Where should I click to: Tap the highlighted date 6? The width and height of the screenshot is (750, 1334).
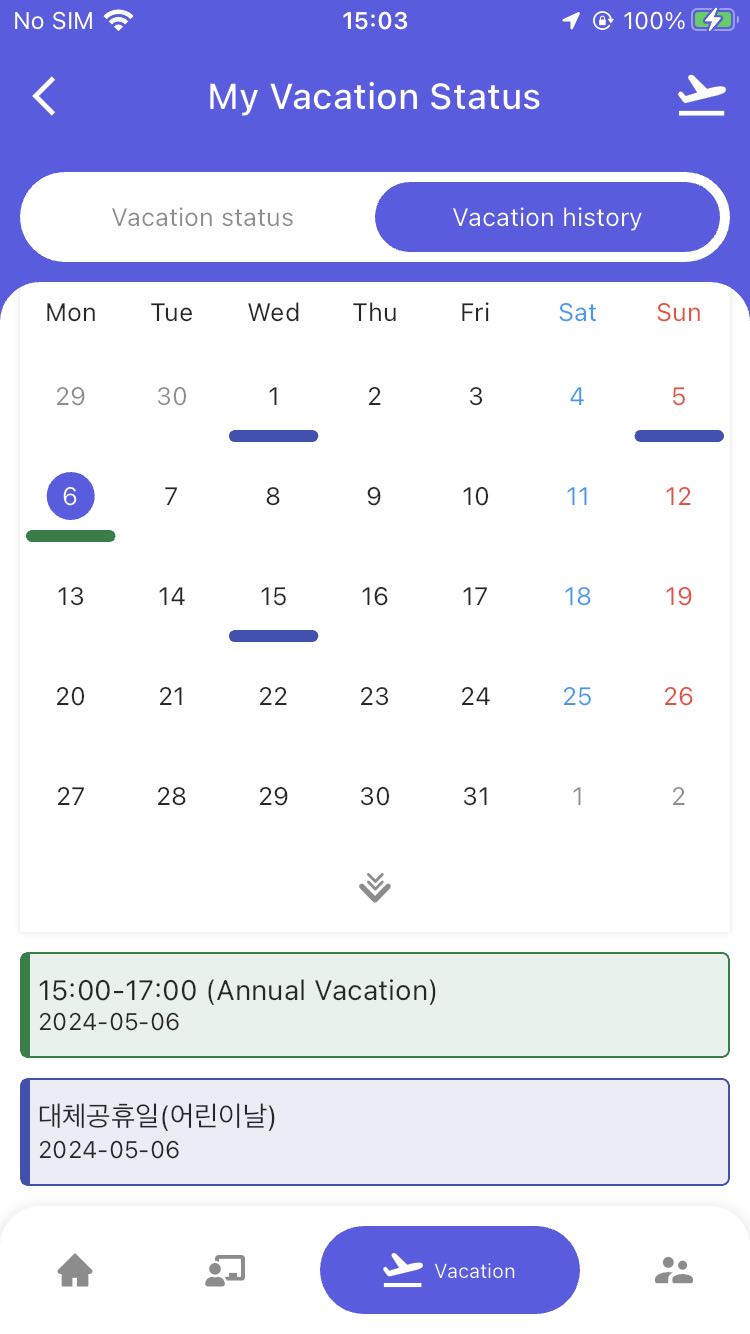pyautogui.click(x=70, y=497)
